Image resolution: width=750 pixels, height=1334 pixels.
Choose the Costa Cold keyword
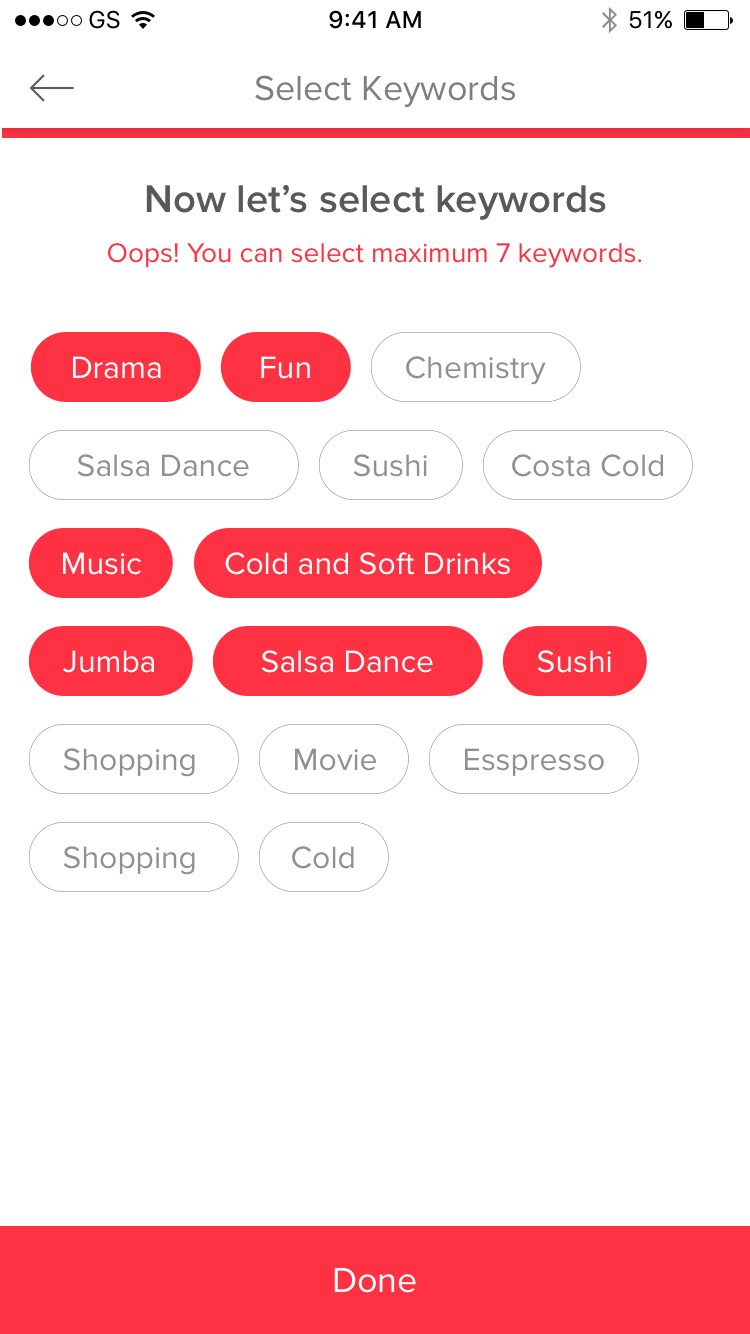(588, 465)
